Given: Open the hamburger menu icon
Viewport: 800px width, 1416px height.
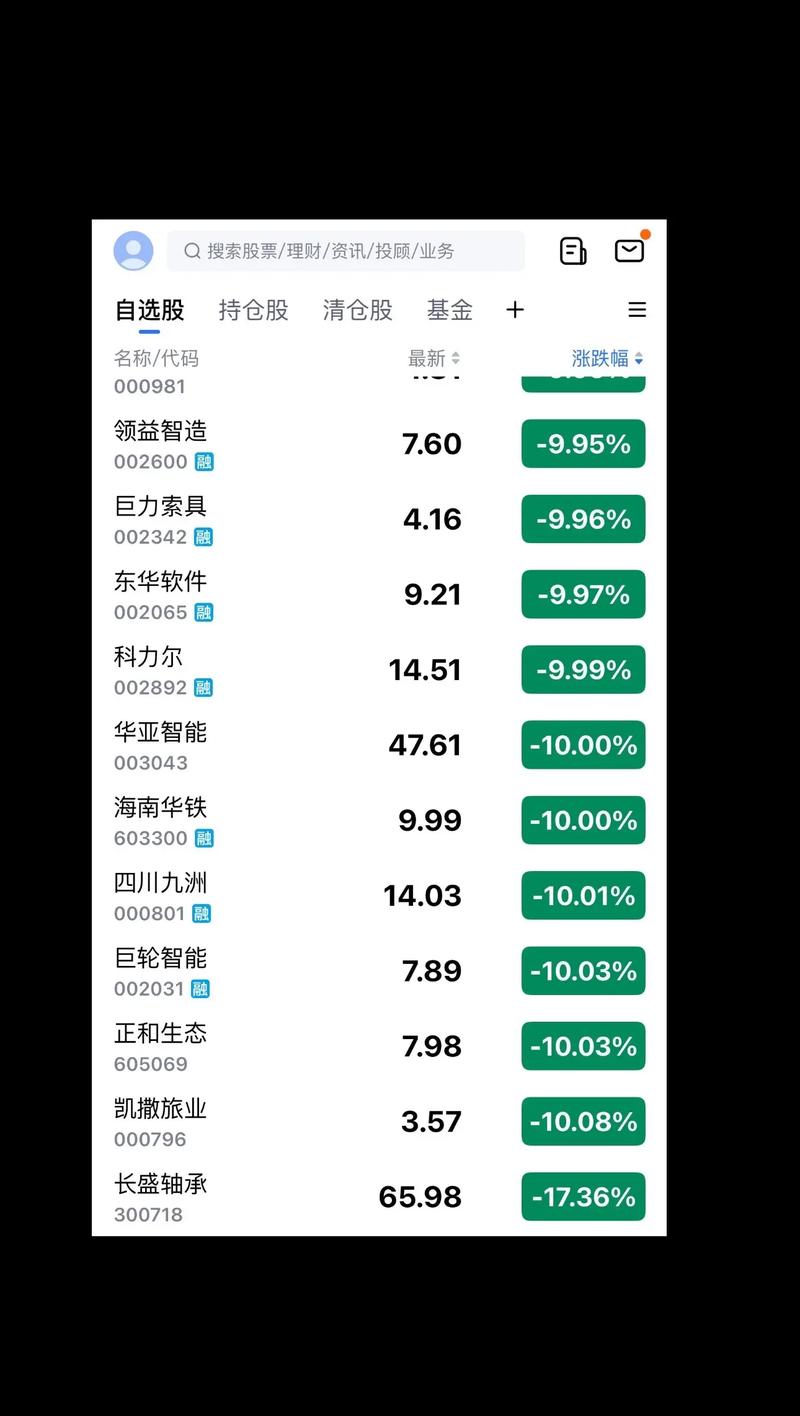Looking at the screenshot, I should 637,310.
